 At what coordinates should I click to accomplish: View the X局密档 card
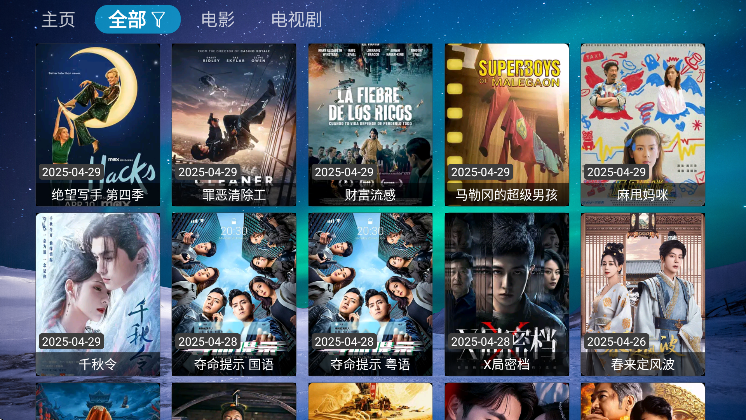507,294
